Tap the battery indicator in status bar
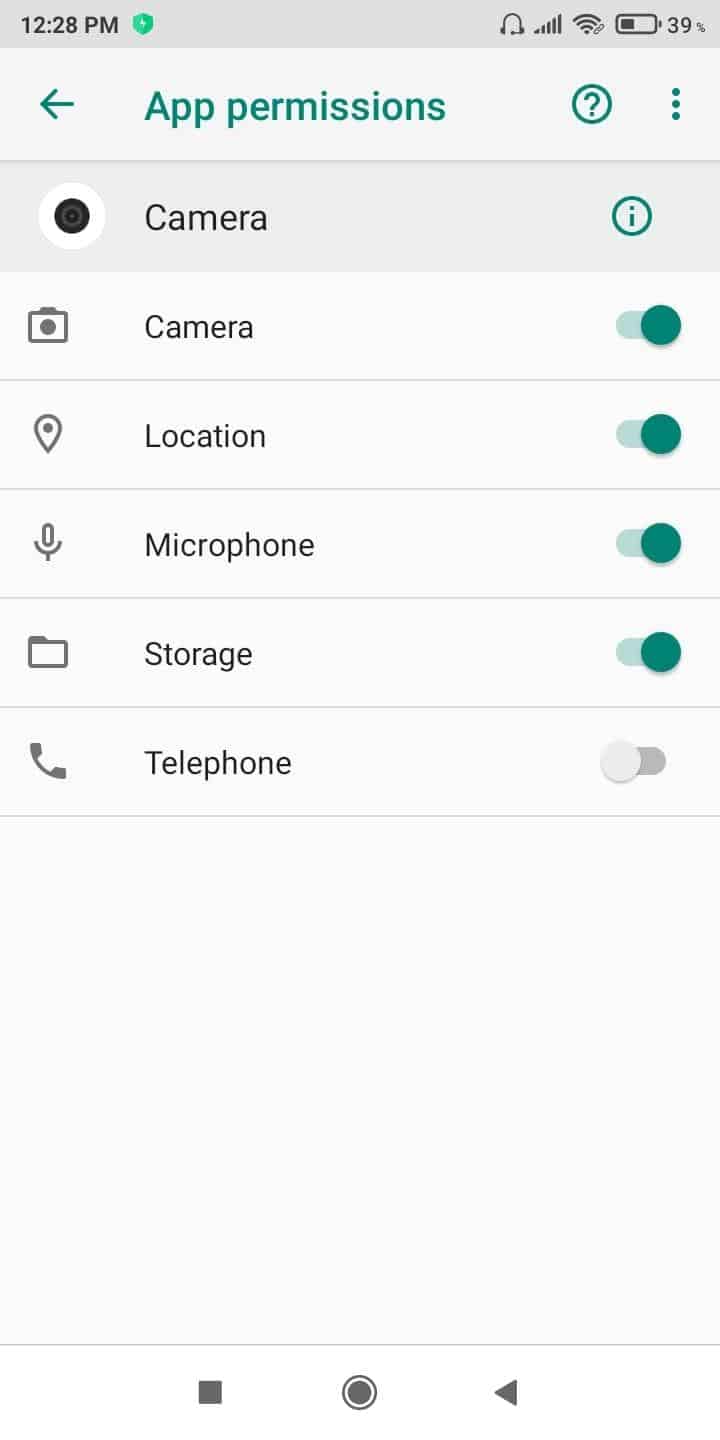Image resolution: width=720 pixels, height=1440 pixels. pos(637,22)
